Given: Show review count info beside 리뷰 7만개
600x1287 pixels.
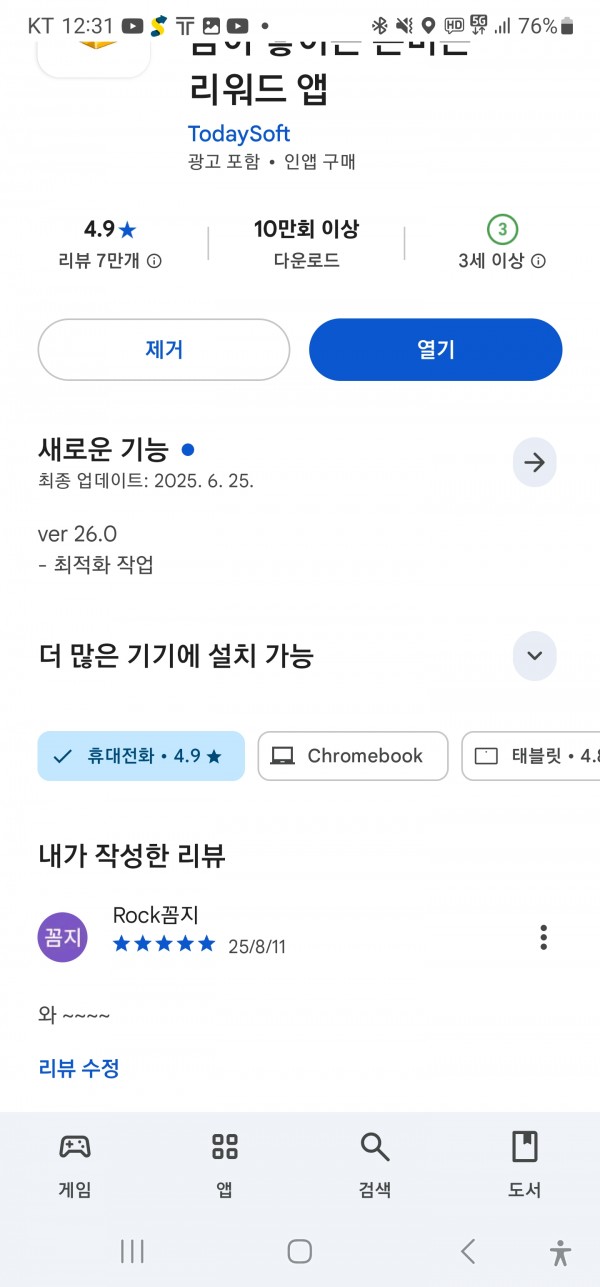Looking at the screenshot, I should click(x=154, y=261).
